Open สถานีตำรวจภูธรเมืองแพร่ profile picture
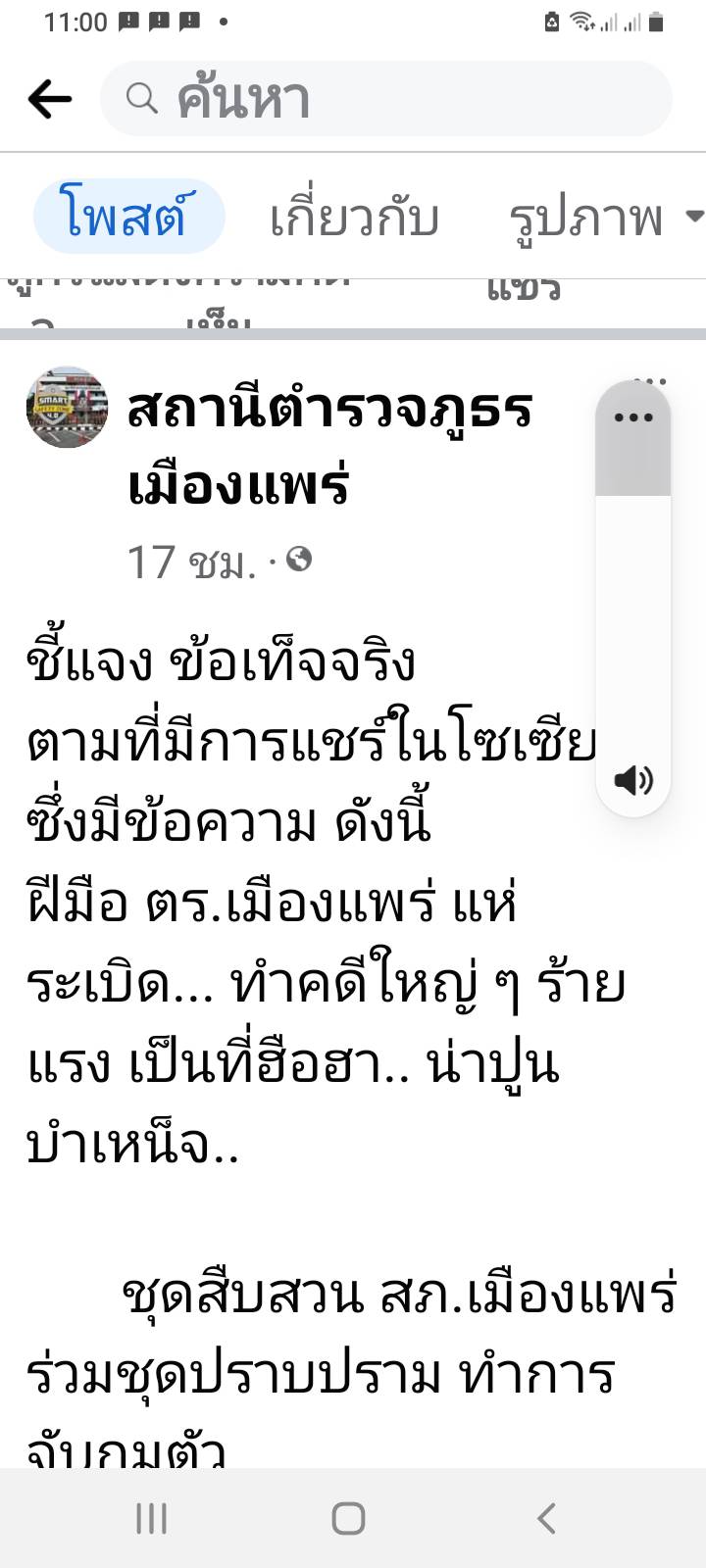The height and width of the screenshot is (1568, 706). click(67, 408)
